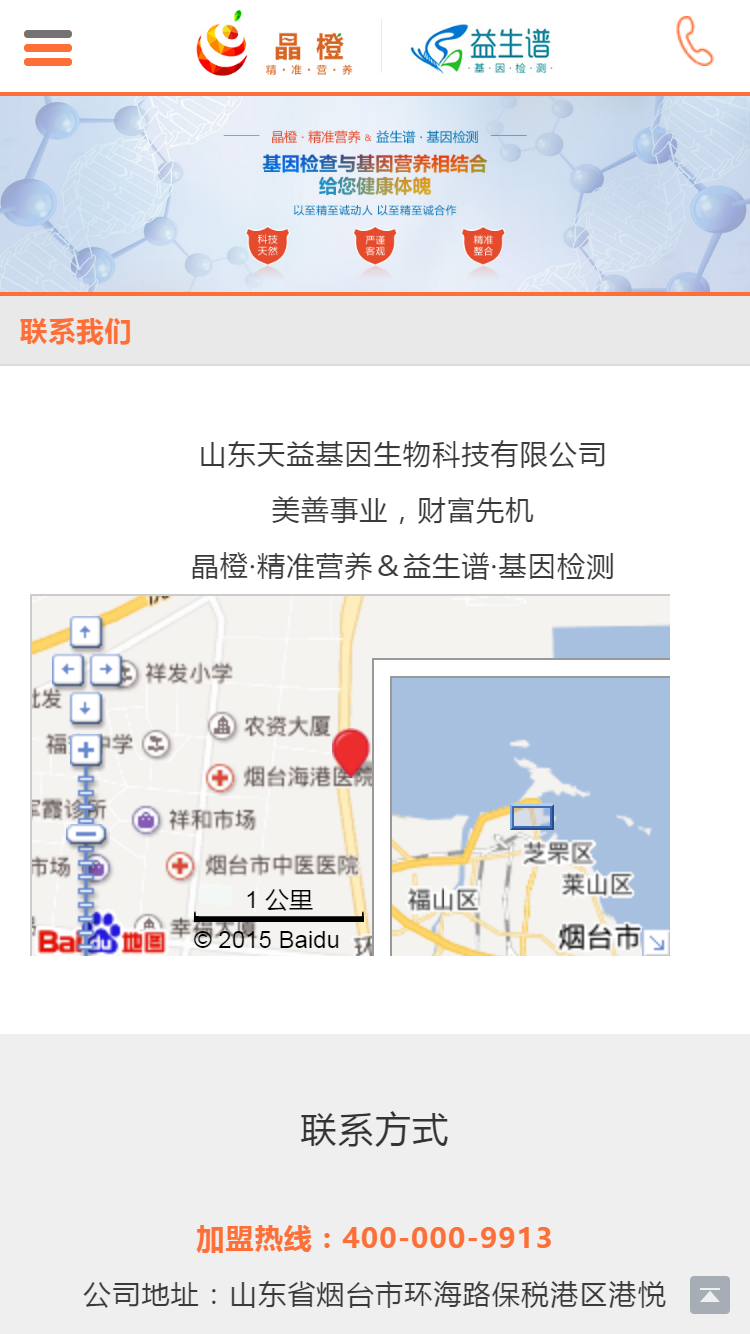
Task: Zoom in using the map plus button
Action: (84, 749)
